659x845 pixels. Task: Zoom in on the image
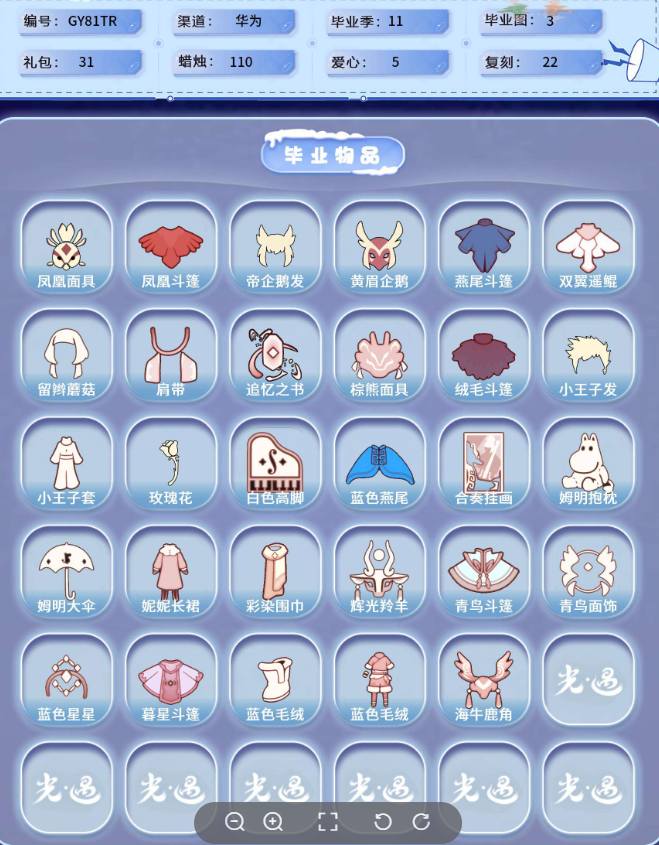(x=273, y=822)
